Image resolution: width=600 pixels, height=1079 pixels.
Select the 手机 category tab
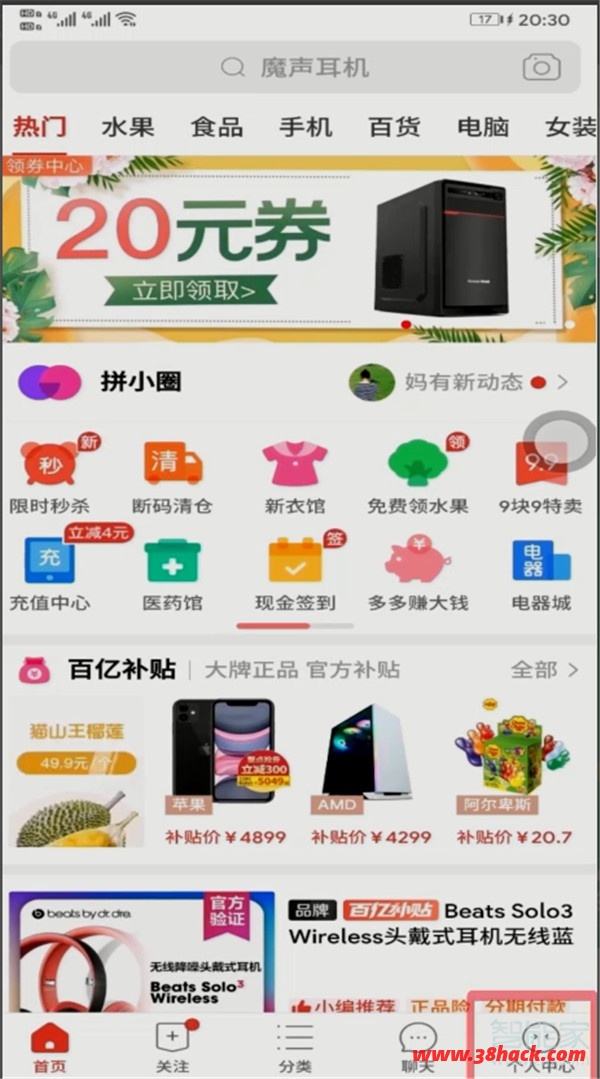(x=305, y=127)
